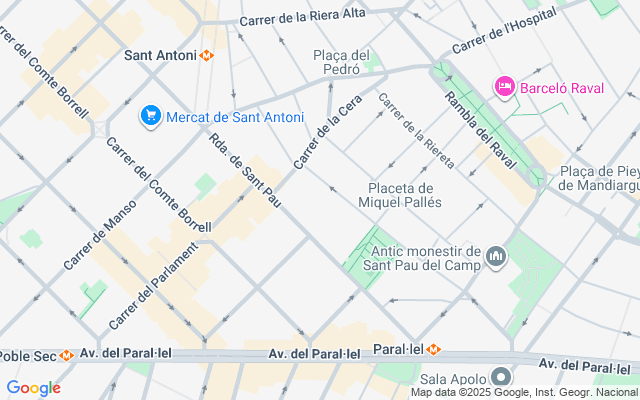
Task: Select the Sant Antoni metro station icon
Action: [x=207, y=56]
